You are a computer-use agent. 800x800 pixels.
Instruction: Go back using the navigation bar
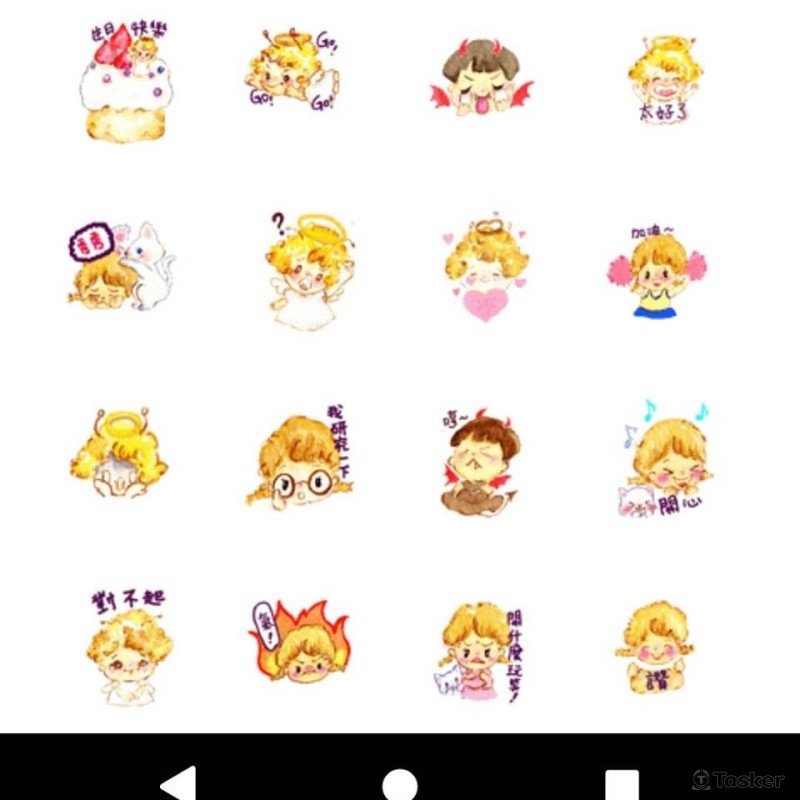(180, 783)
